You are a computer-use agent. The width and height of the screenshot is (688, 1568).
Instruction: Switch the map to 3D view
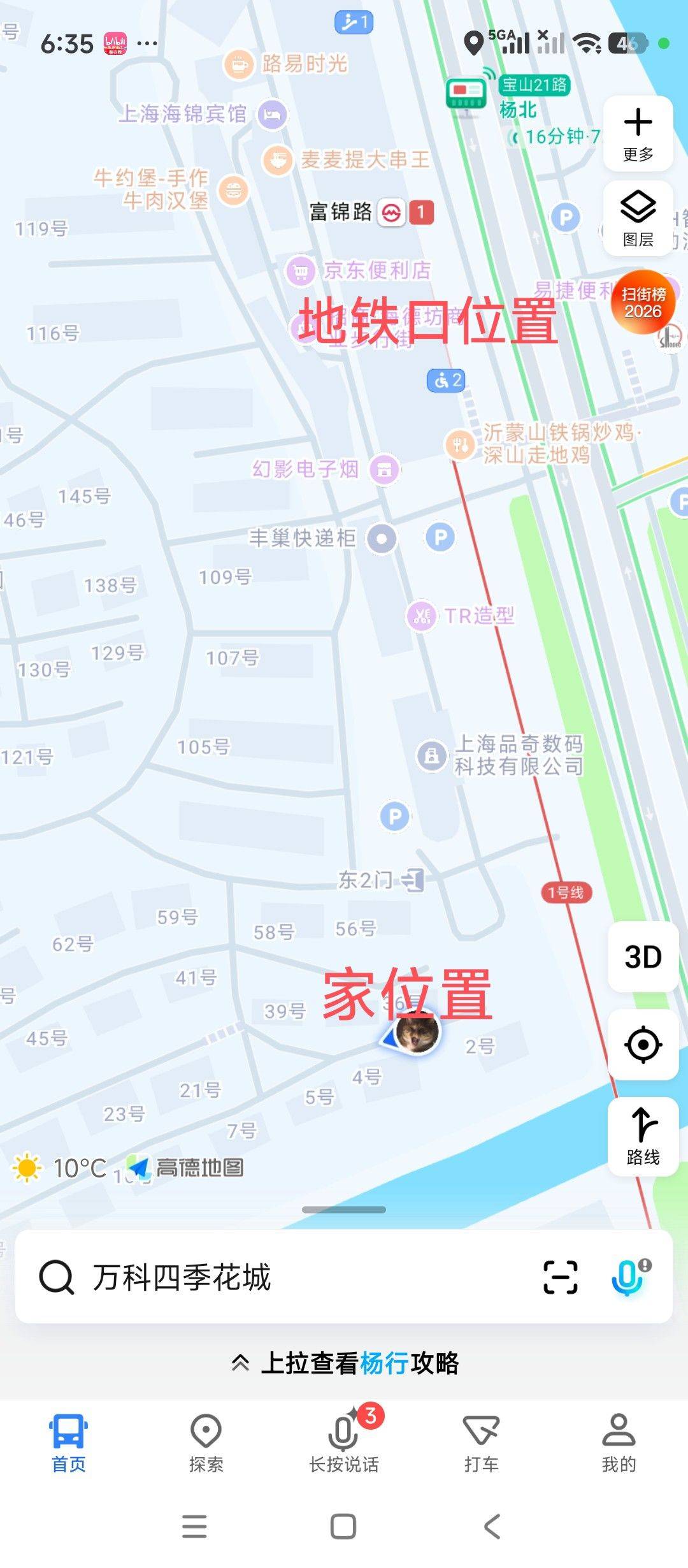[x=643, y=957]
